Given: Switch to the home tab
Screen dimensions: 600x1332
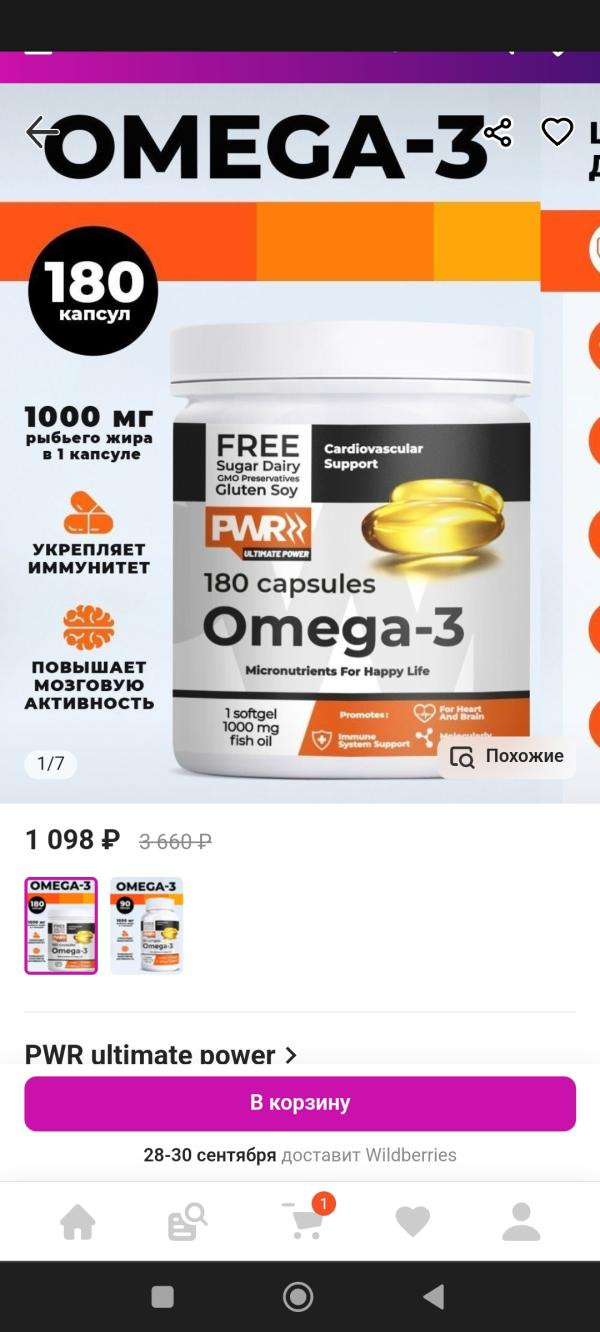Looking at the screenshot, I should pos(78,1222).
